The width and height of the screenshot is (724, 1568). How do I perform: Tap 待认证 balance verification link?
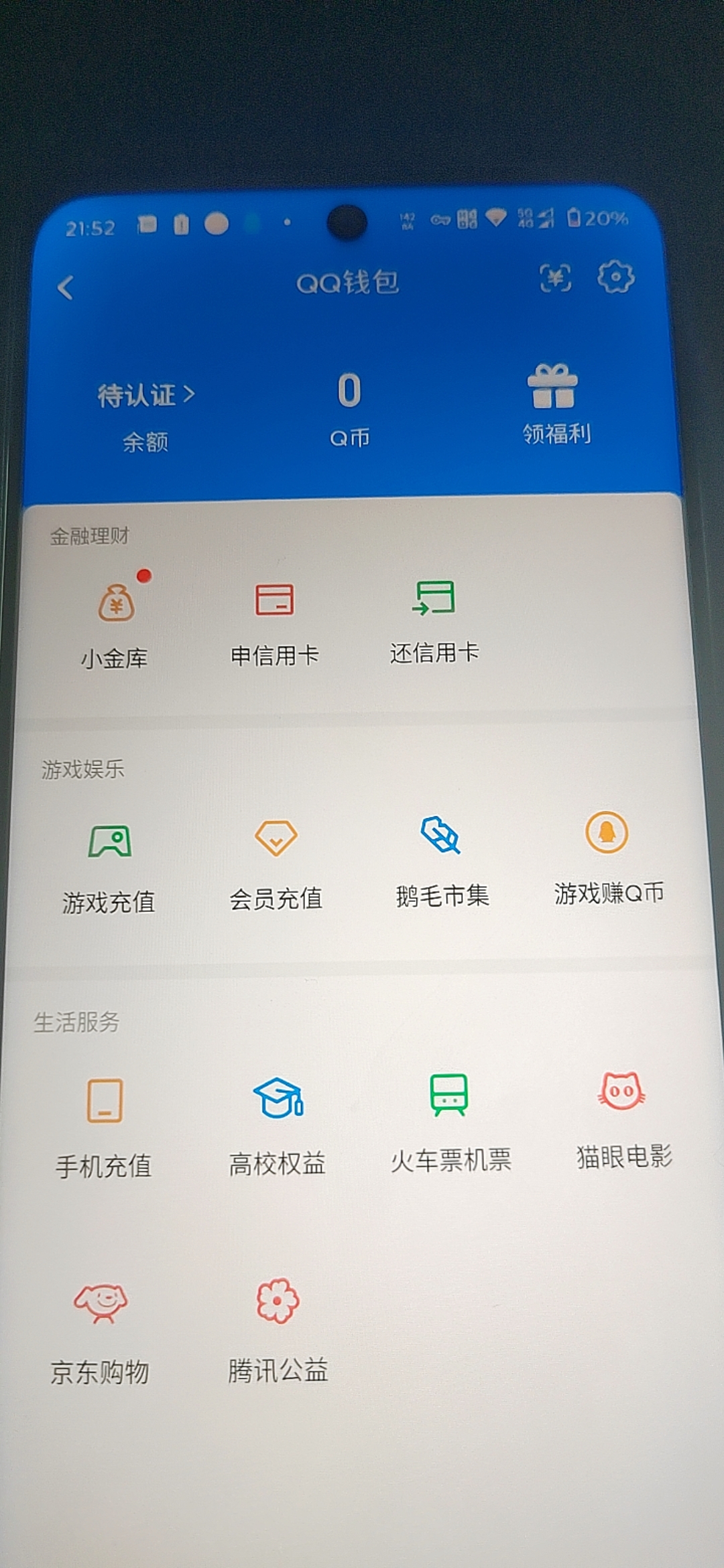(145, 395)
